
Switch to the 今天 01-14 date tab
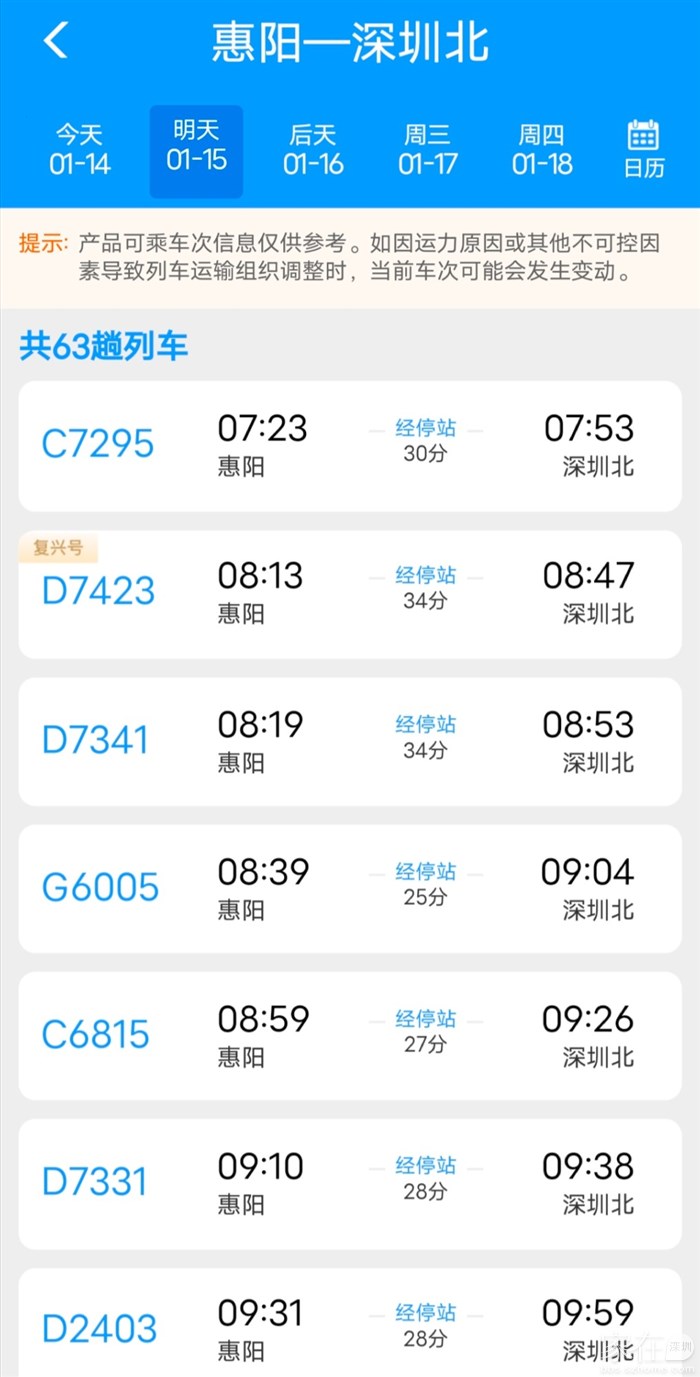pyautogui.click(x=80, y=150)
